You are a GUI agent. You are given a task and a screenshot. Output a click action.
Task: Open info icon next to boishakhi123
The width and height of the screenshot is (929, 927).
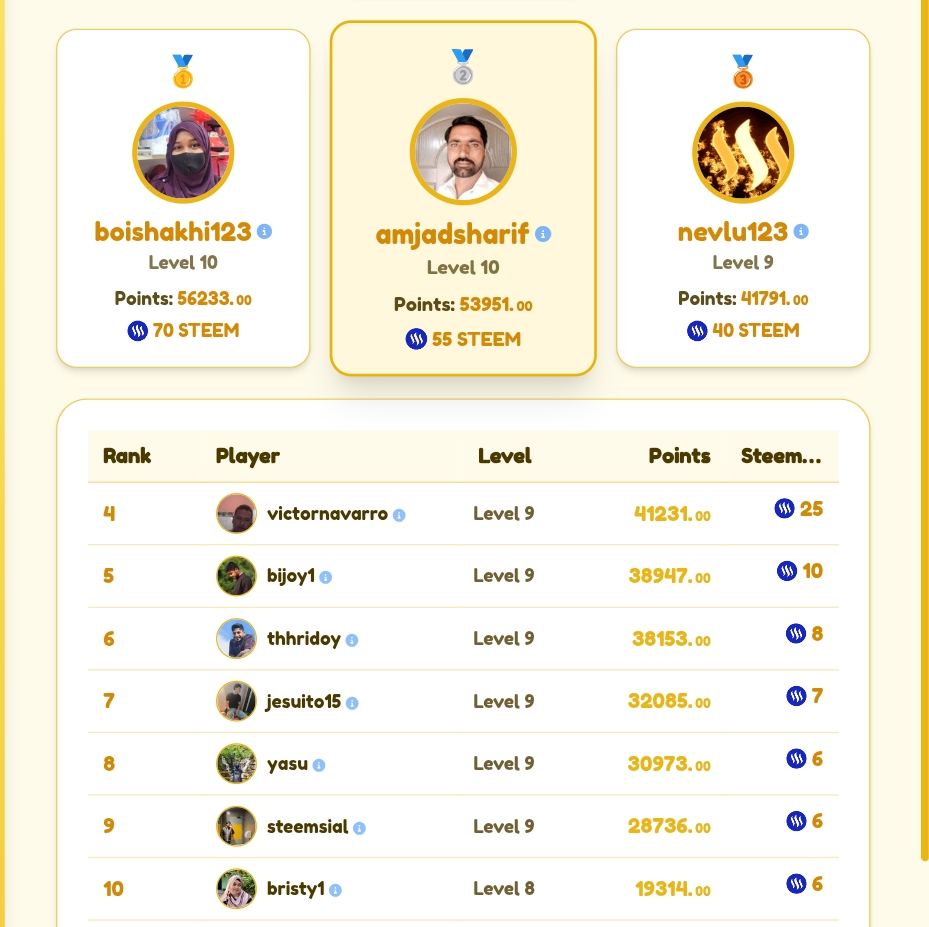click(264, 232)
